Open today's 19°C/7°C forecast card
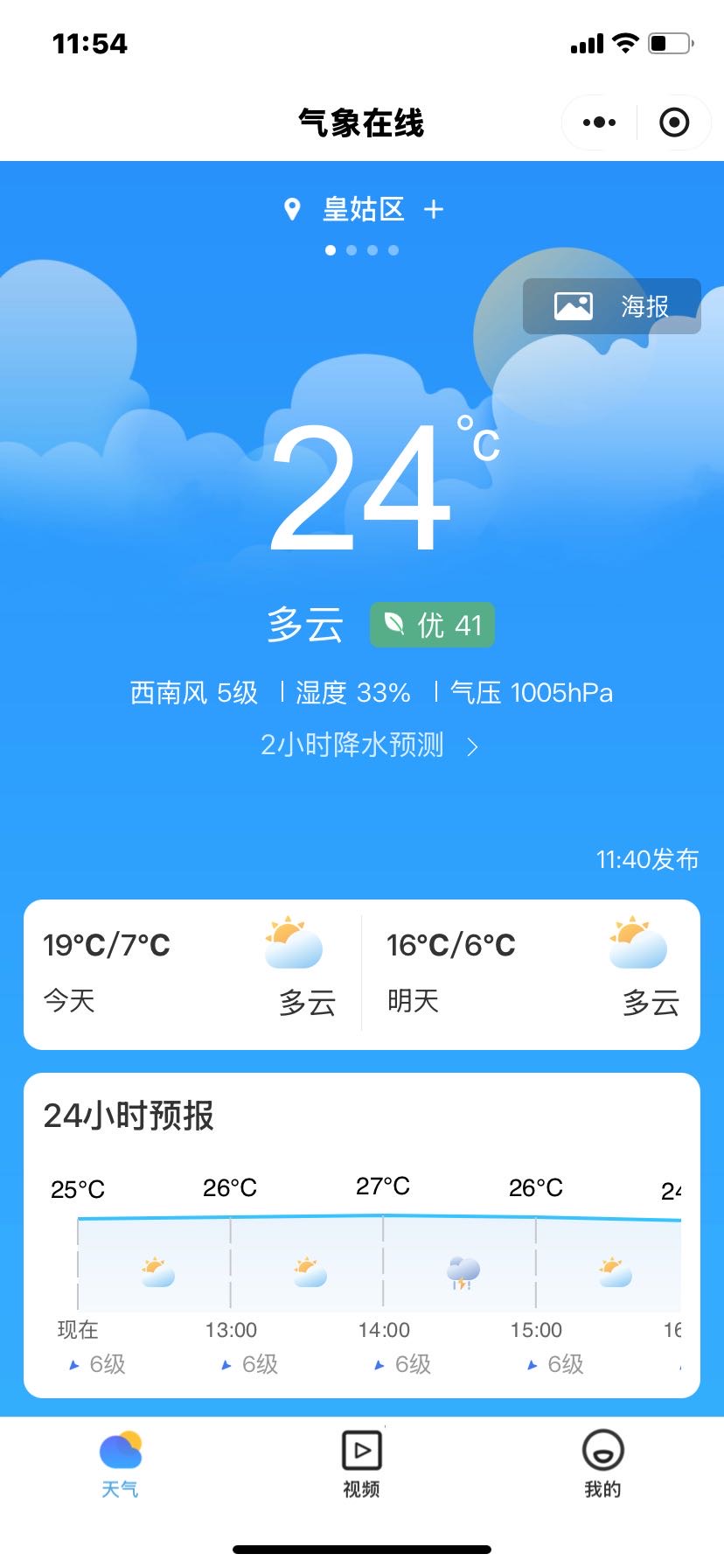This screenshot has width=724, height=1568. click(x=192, y=974)
